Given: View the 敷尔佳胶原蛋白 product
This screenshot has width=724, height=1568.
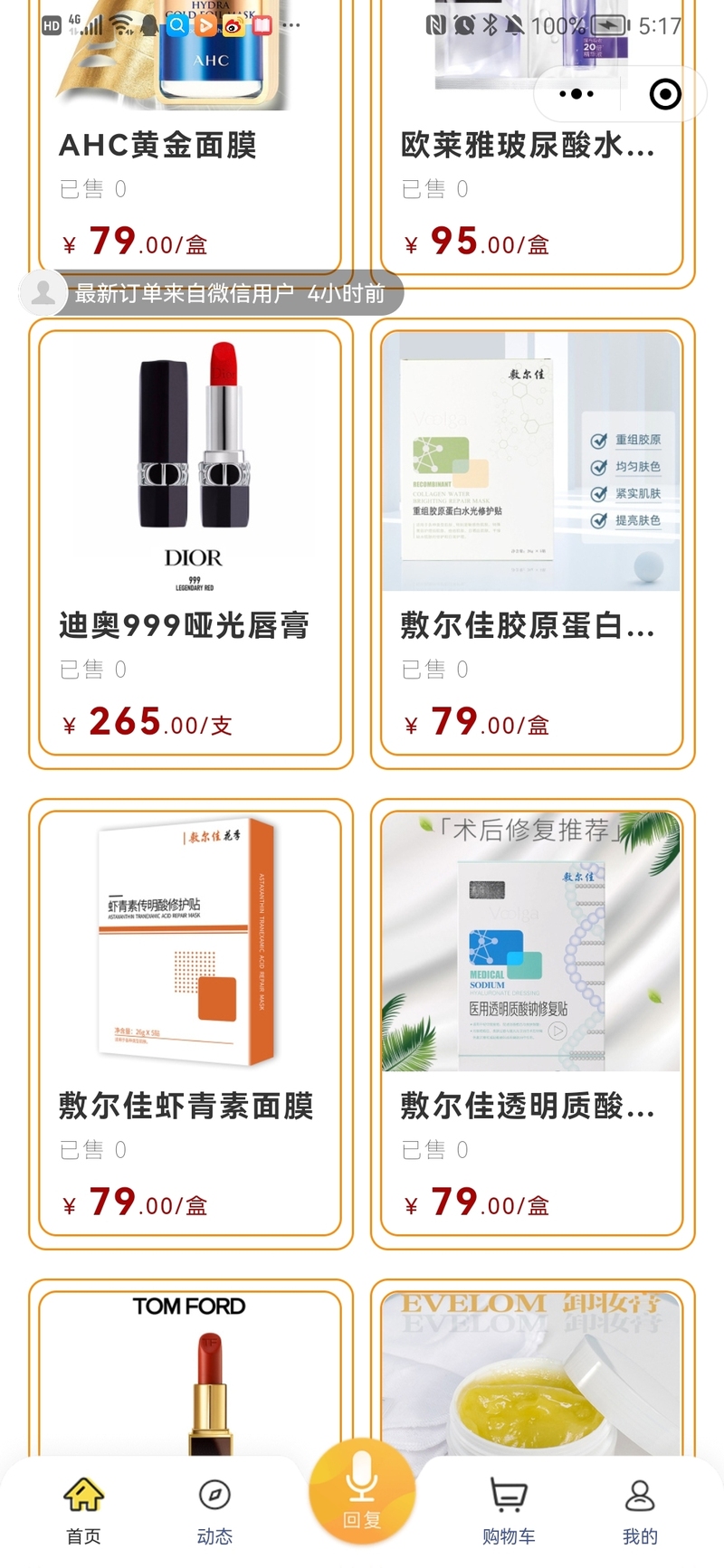Looking at the screenshot, I should [531, 543].
